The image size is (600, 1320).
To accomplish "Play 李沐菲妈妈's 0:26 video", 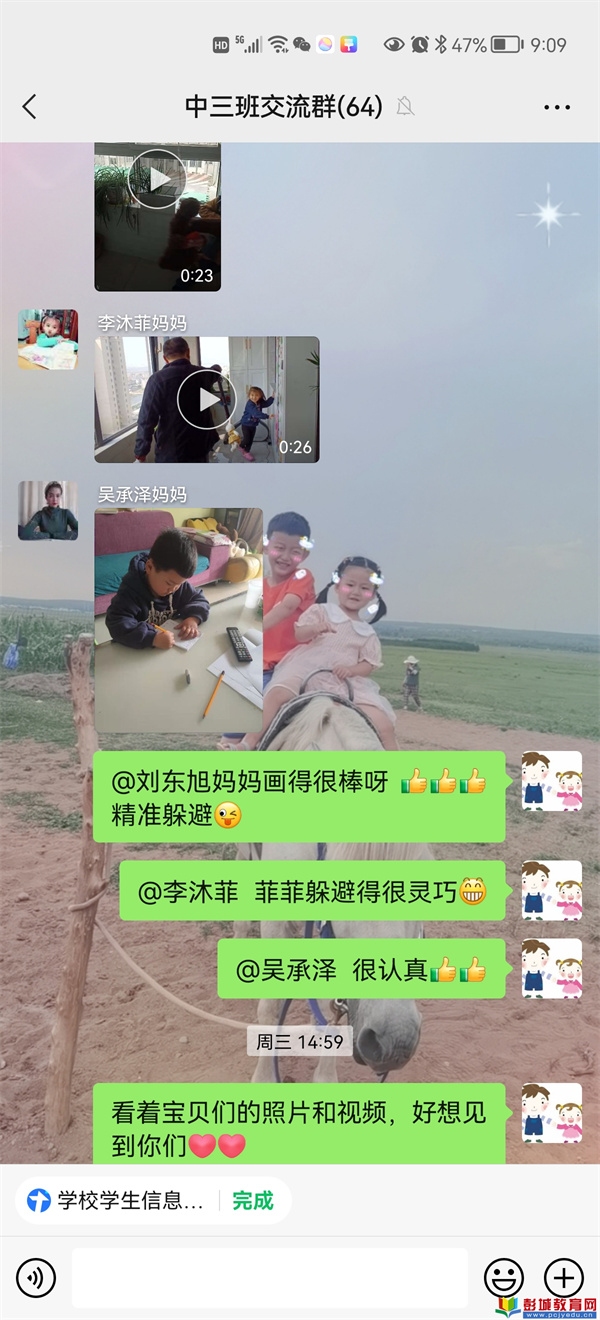I will (x=206, y=399).
